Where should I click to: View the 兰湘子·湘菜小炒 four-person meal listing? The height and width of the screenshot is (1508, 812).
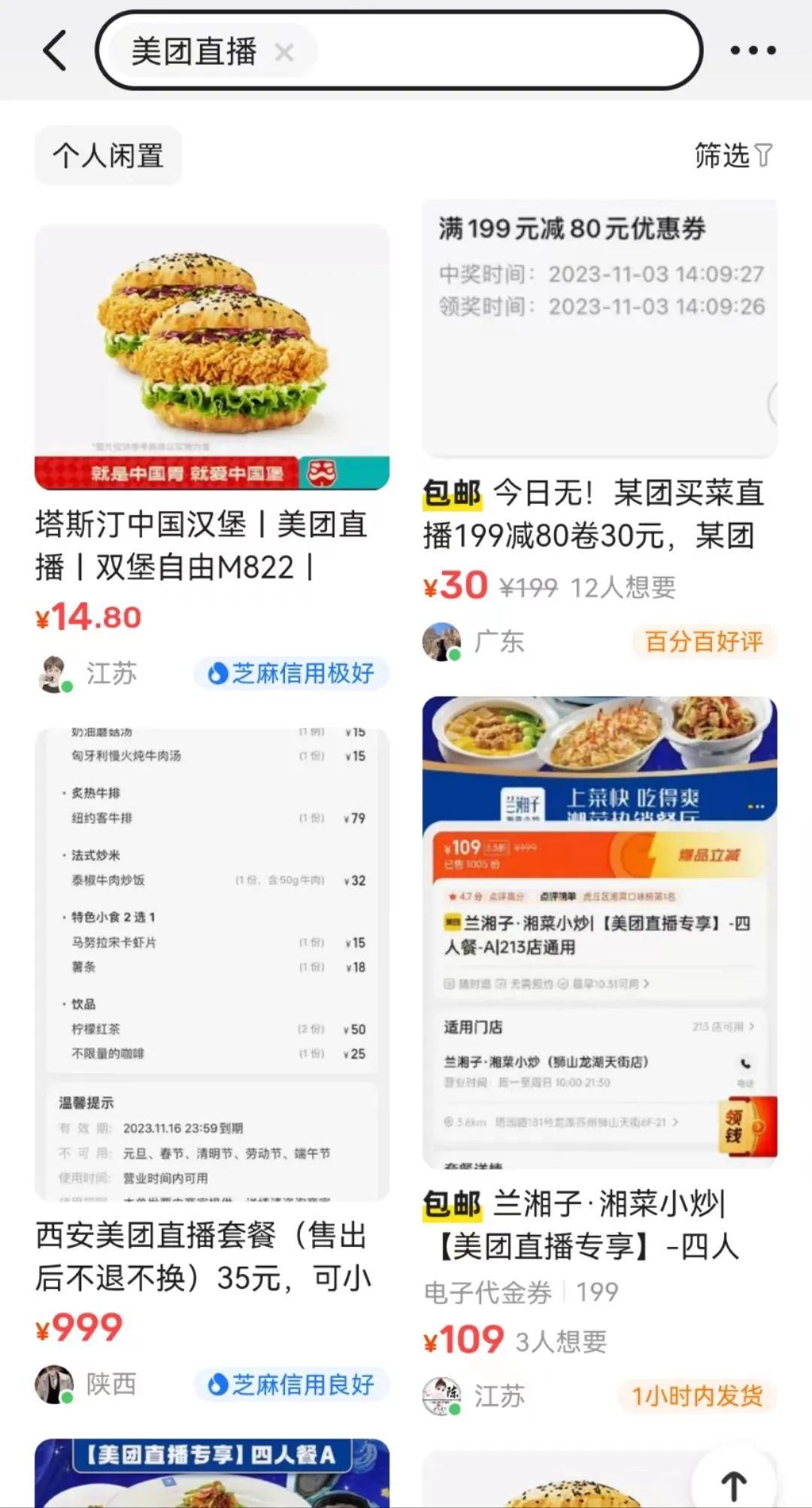(599, 933)
